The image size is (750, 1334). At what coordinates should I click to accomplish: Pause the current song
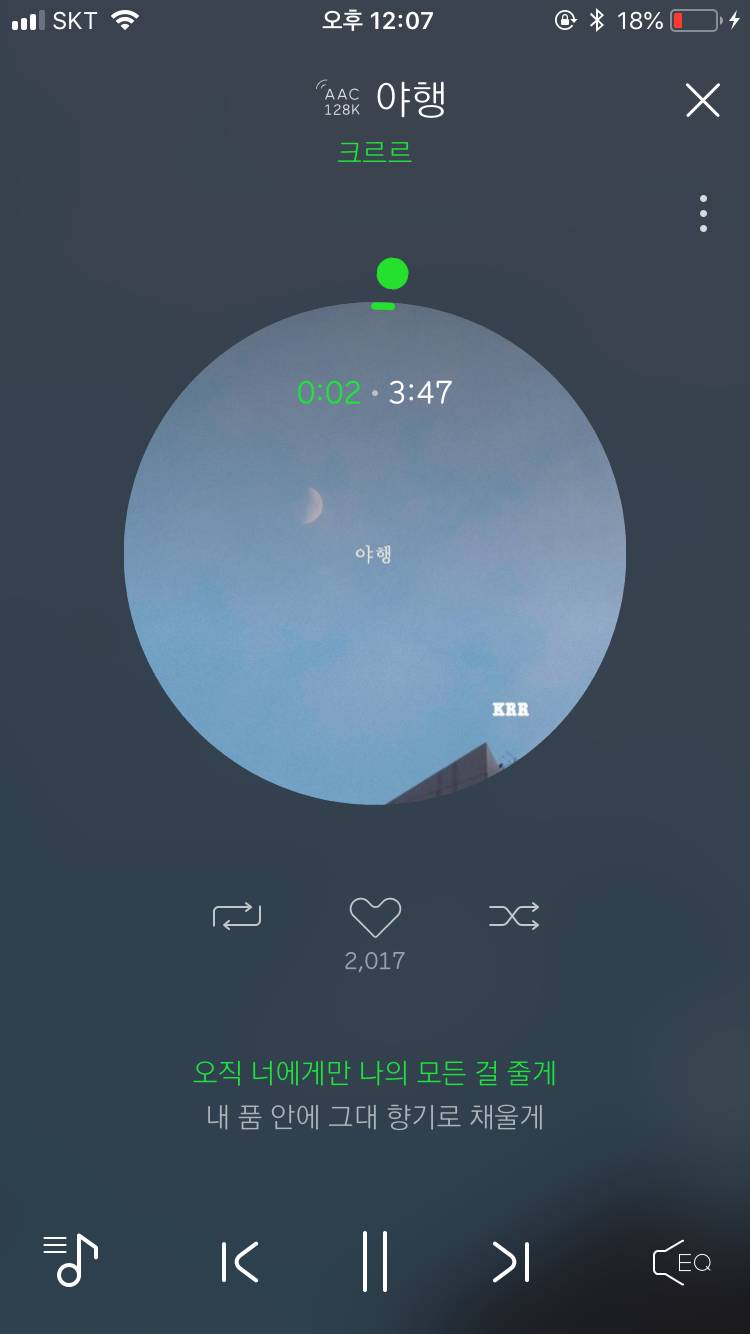[x=375, y=1261]
